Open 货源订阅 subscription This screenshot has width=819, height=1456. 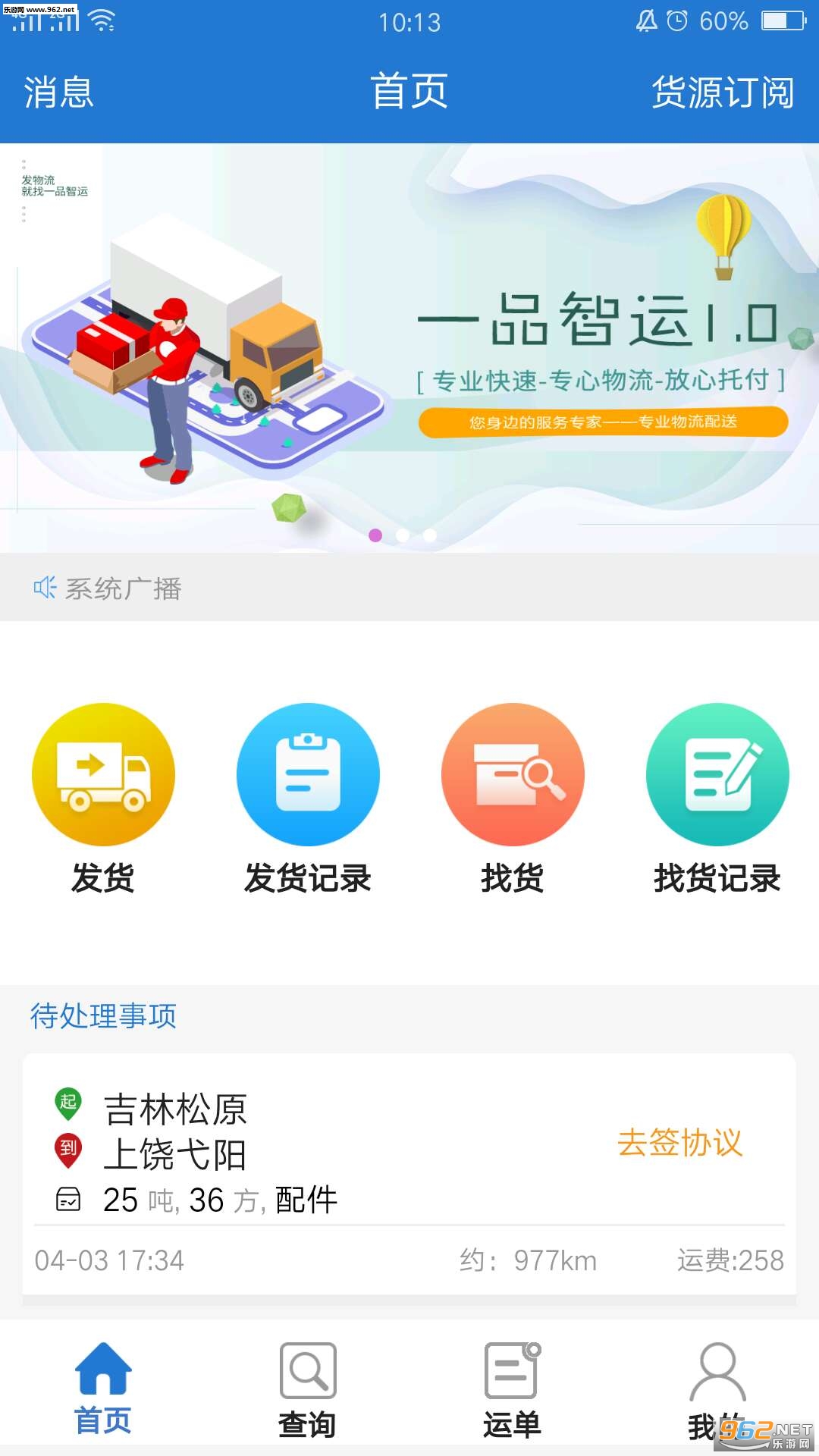pyautogui.click(x=723, y=93)
